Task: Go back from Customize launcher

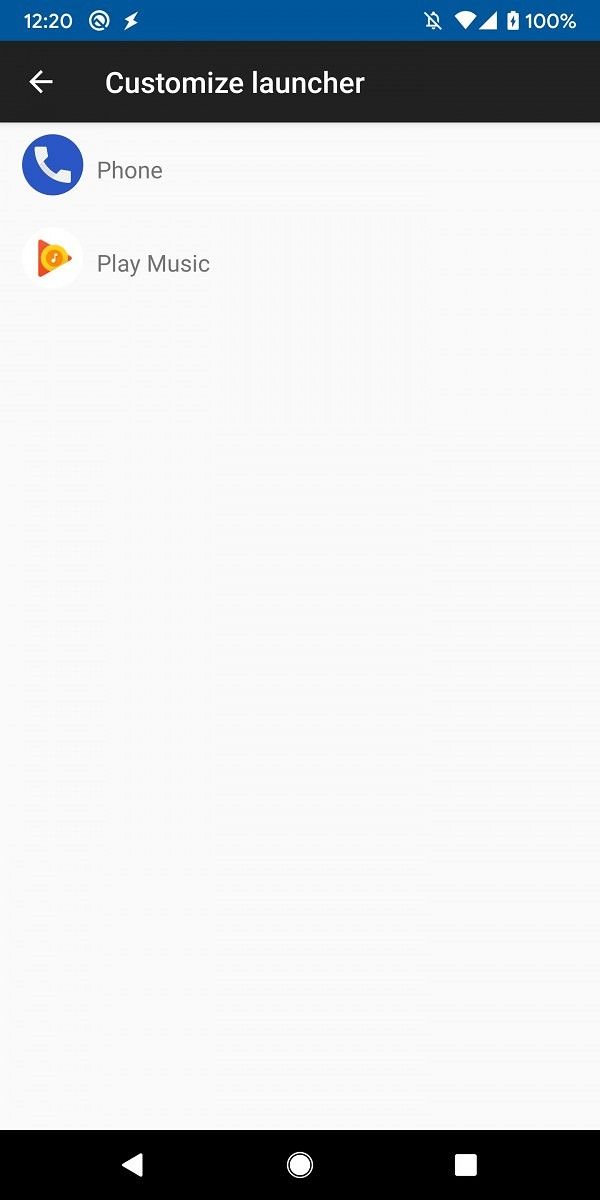Action: [x=41, y=82]
